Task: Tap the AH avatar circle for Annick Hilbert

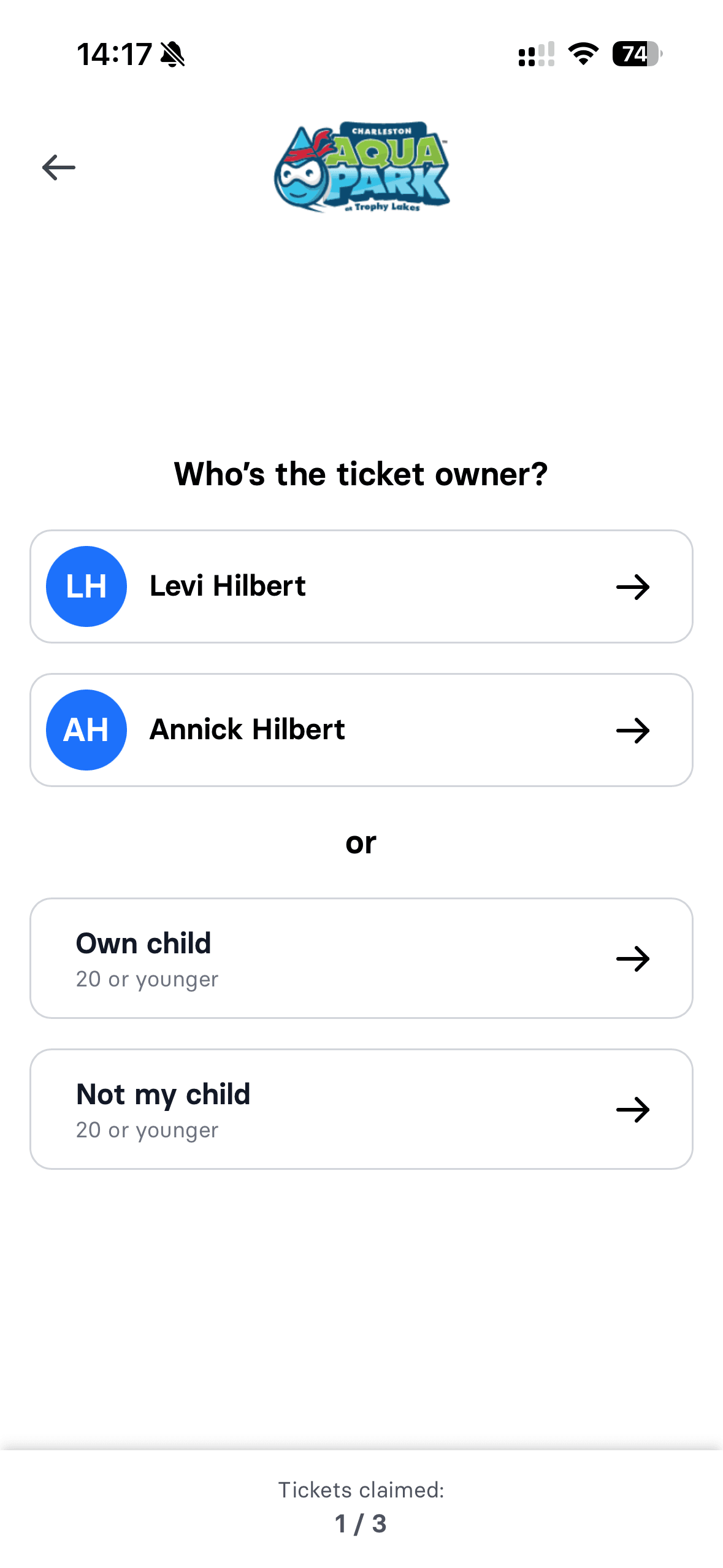Action: [x=86, y=729]
